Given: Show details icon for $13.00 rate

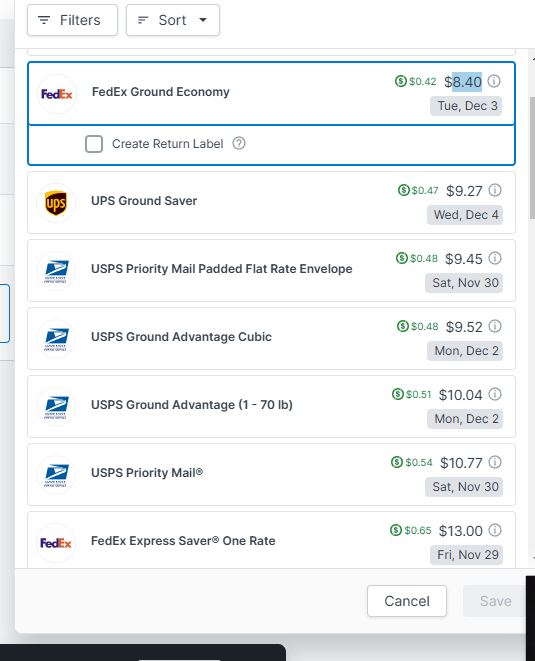Looking at the screenshot, I should [x=495, y=530].
